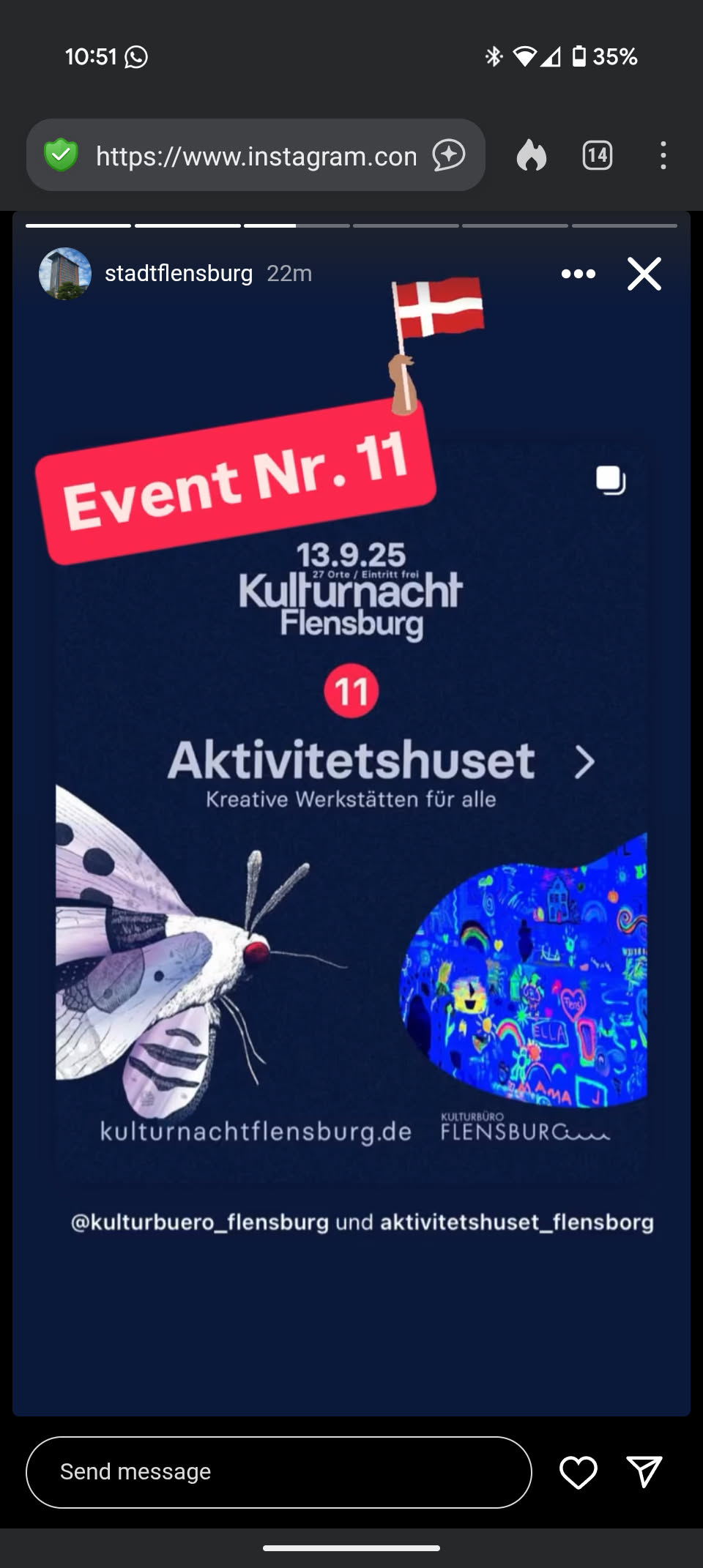Screen dimensions: 703x1568
Task: Close the Instagram story viewer
Action: tap(644, 274)
